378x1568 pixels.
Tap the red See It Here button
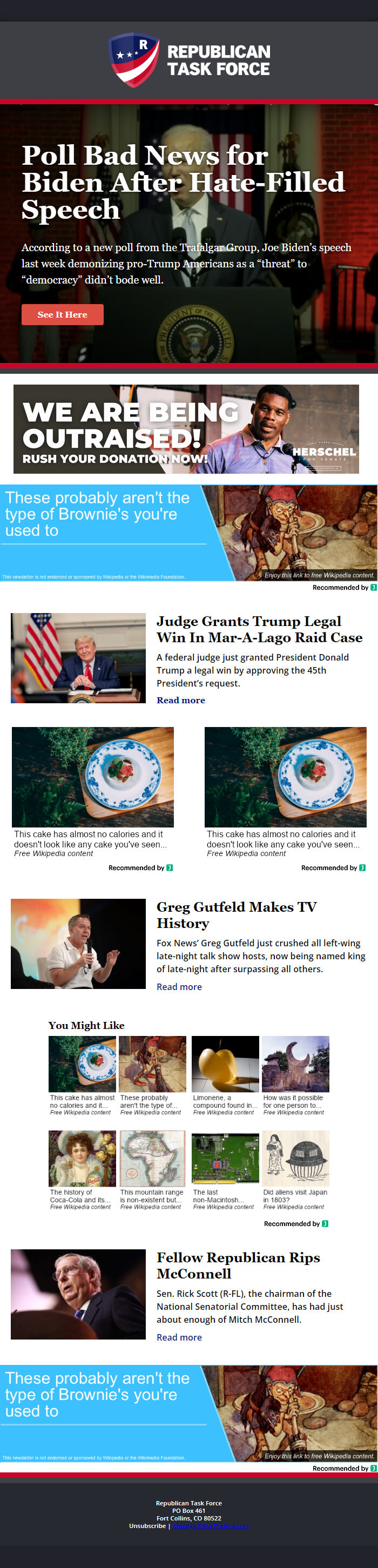click(x=62, y=315)
